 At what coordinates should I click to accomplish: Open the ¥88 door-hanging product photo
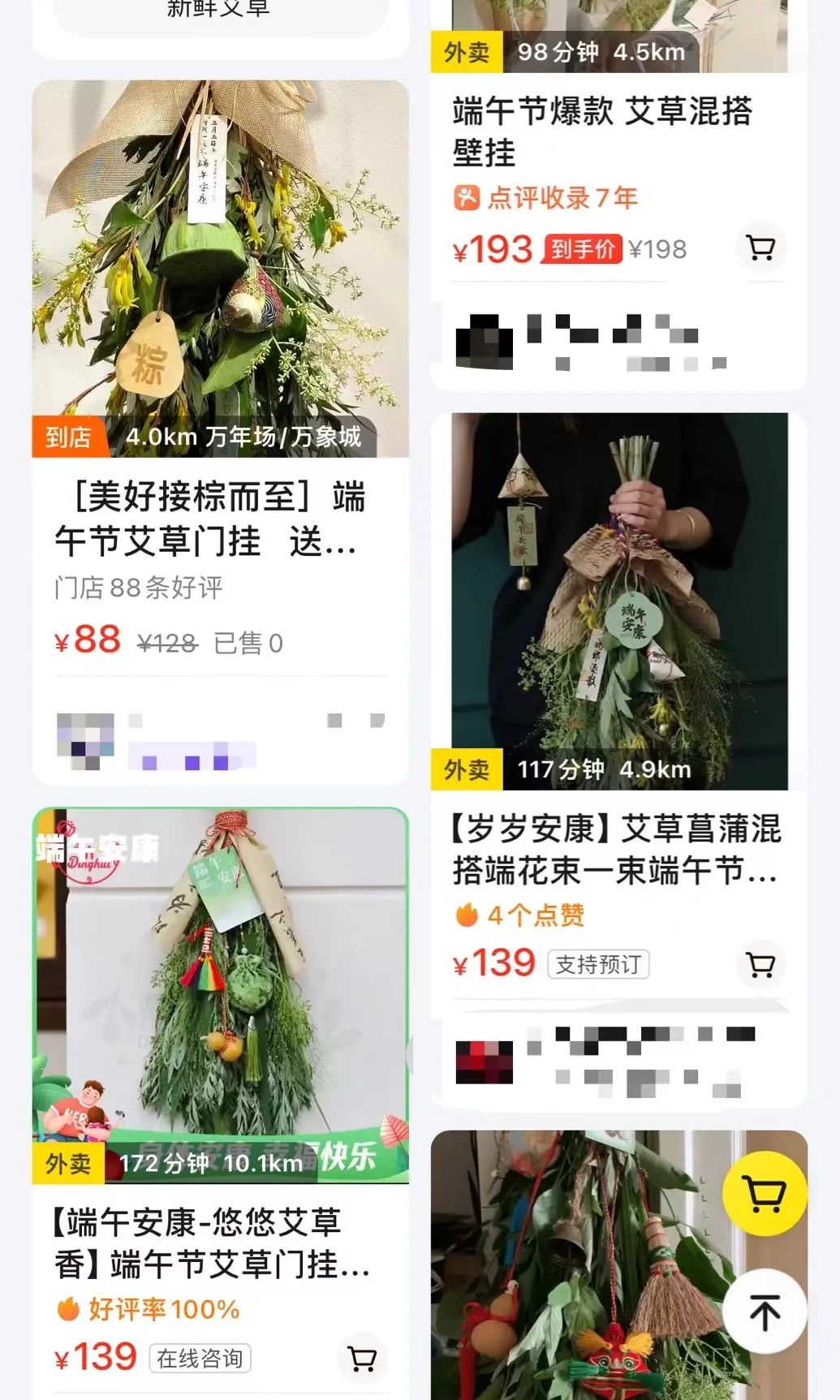[x=218, y=260]
